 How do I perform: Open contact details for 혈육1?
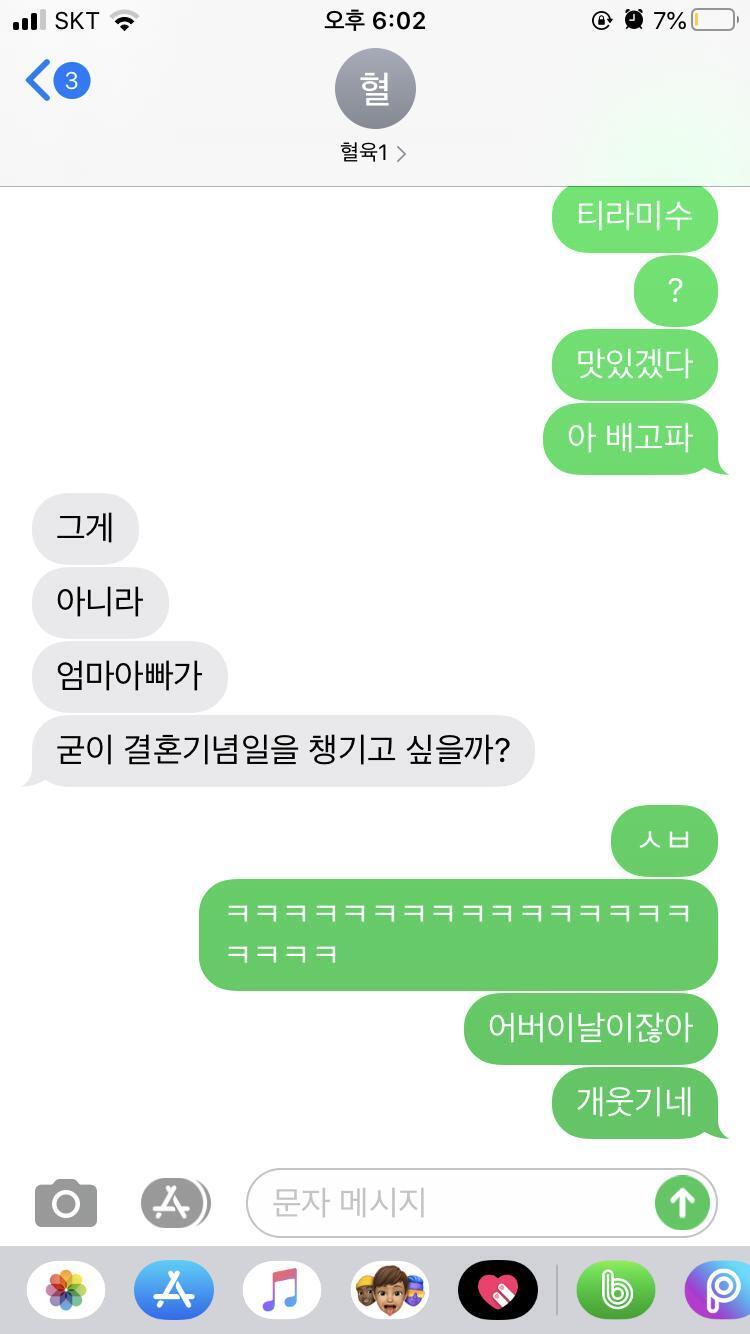374,106
